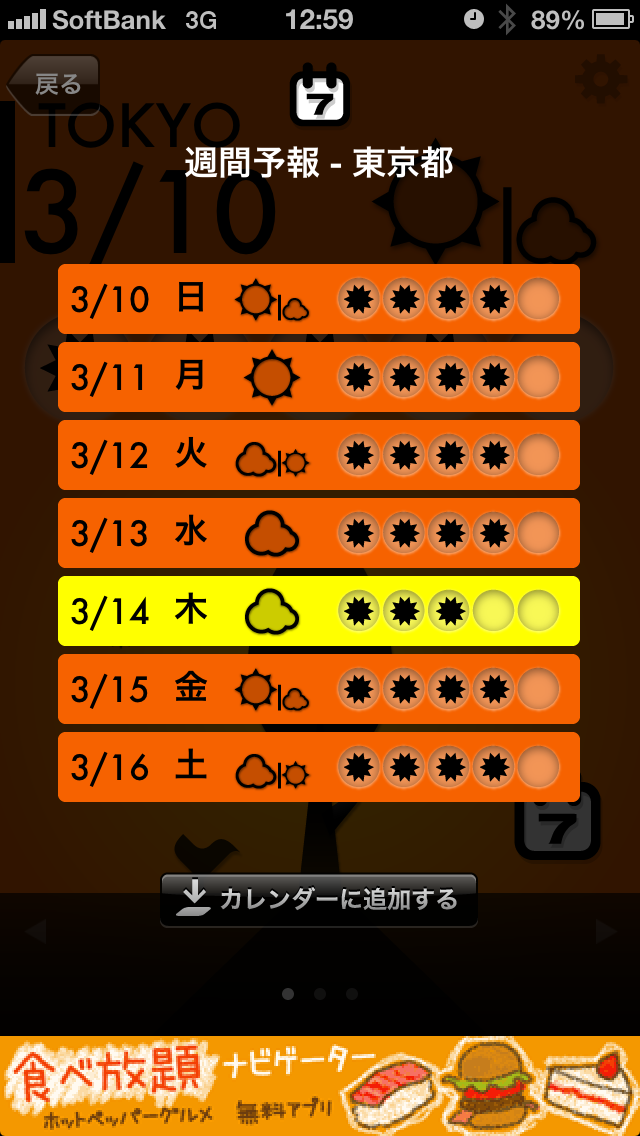
Task: Tap カレンダーに追加する to add to calendar
Action: point(319,900)
